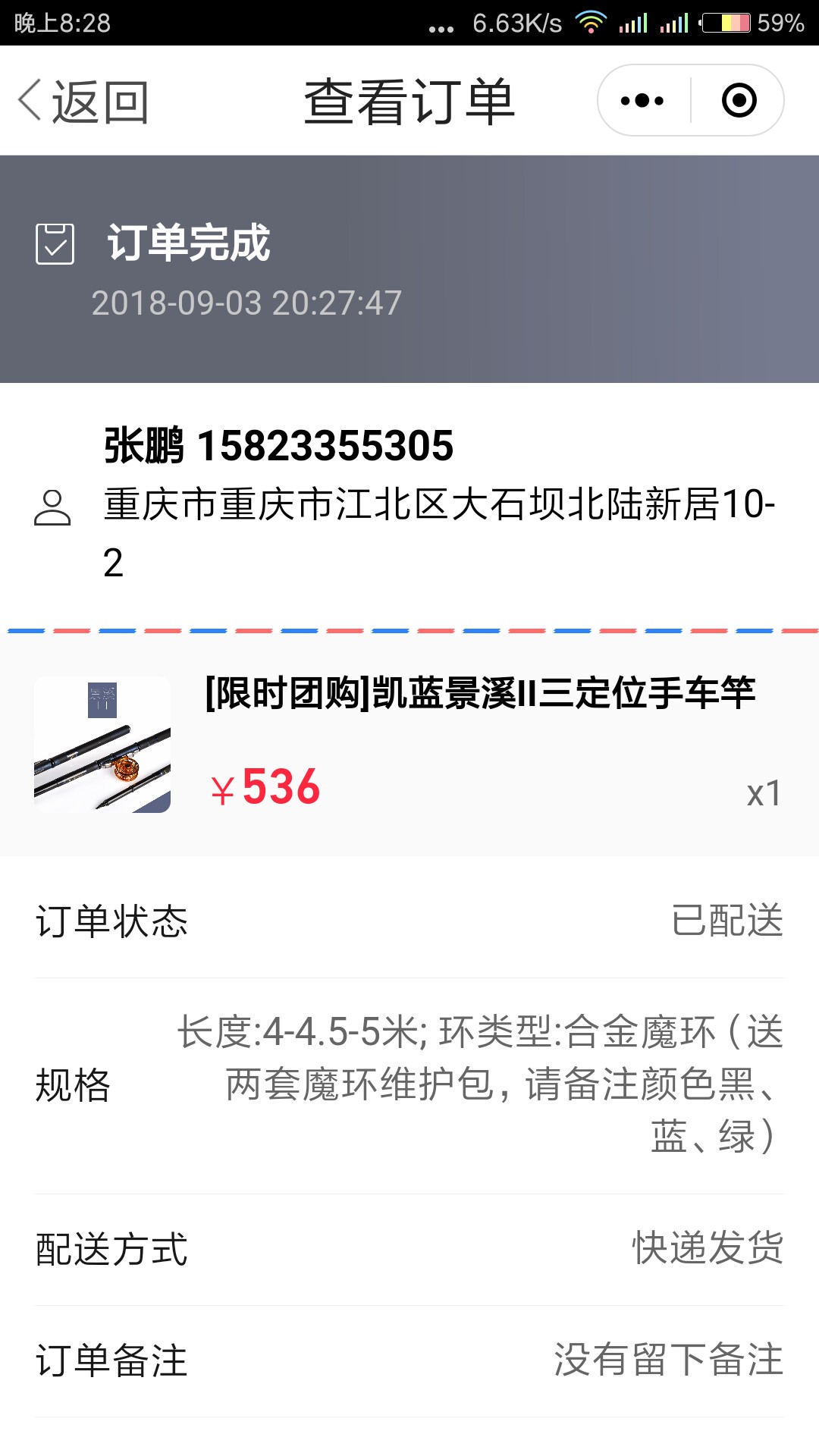Open the 凯蓝景溪II三定位手车竿 product
Screen dimensions: 819x1456
(x=480, y=694)
